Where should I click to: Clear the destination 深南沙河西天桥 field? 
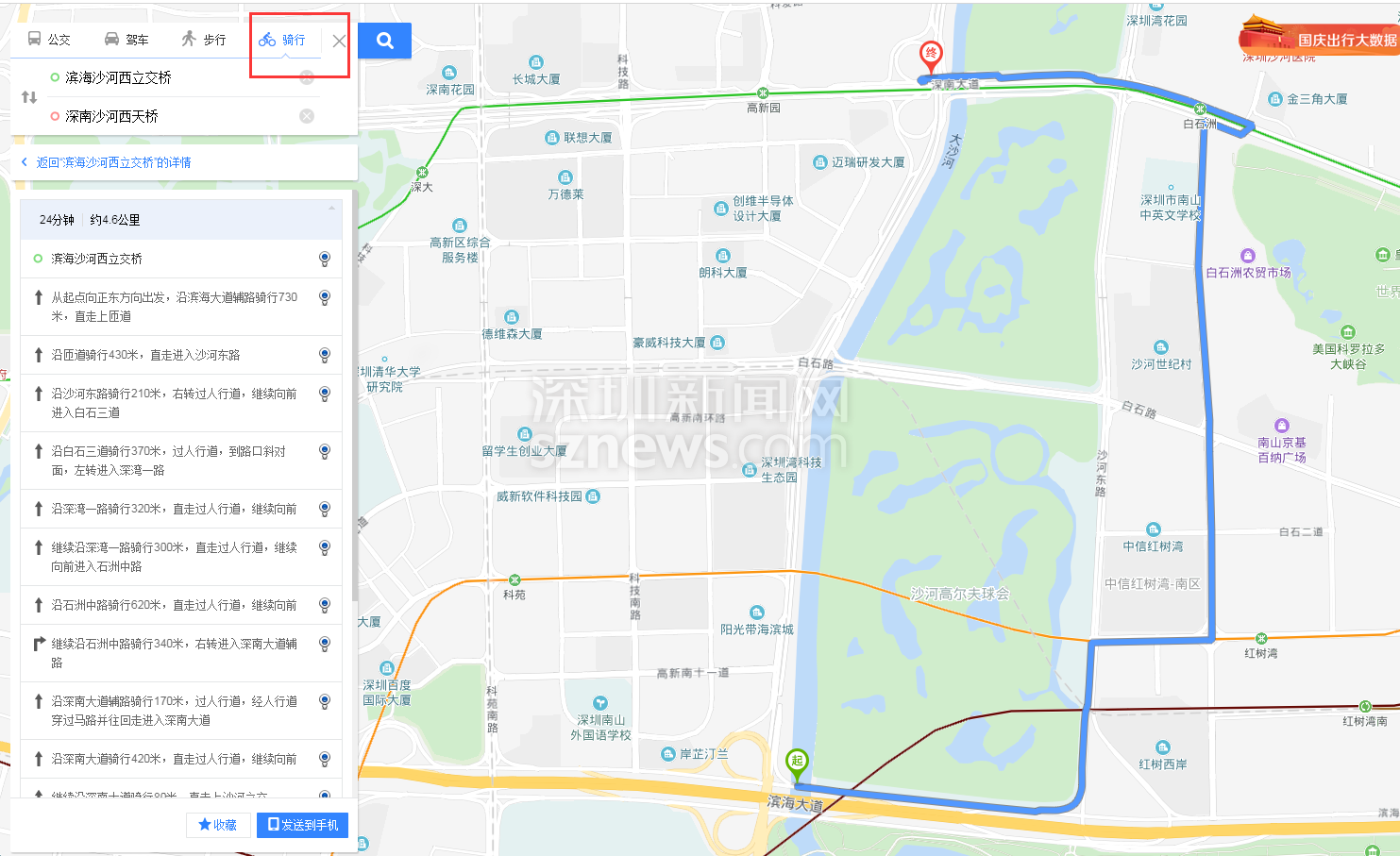pyautogui.click(x=307, y=116)
